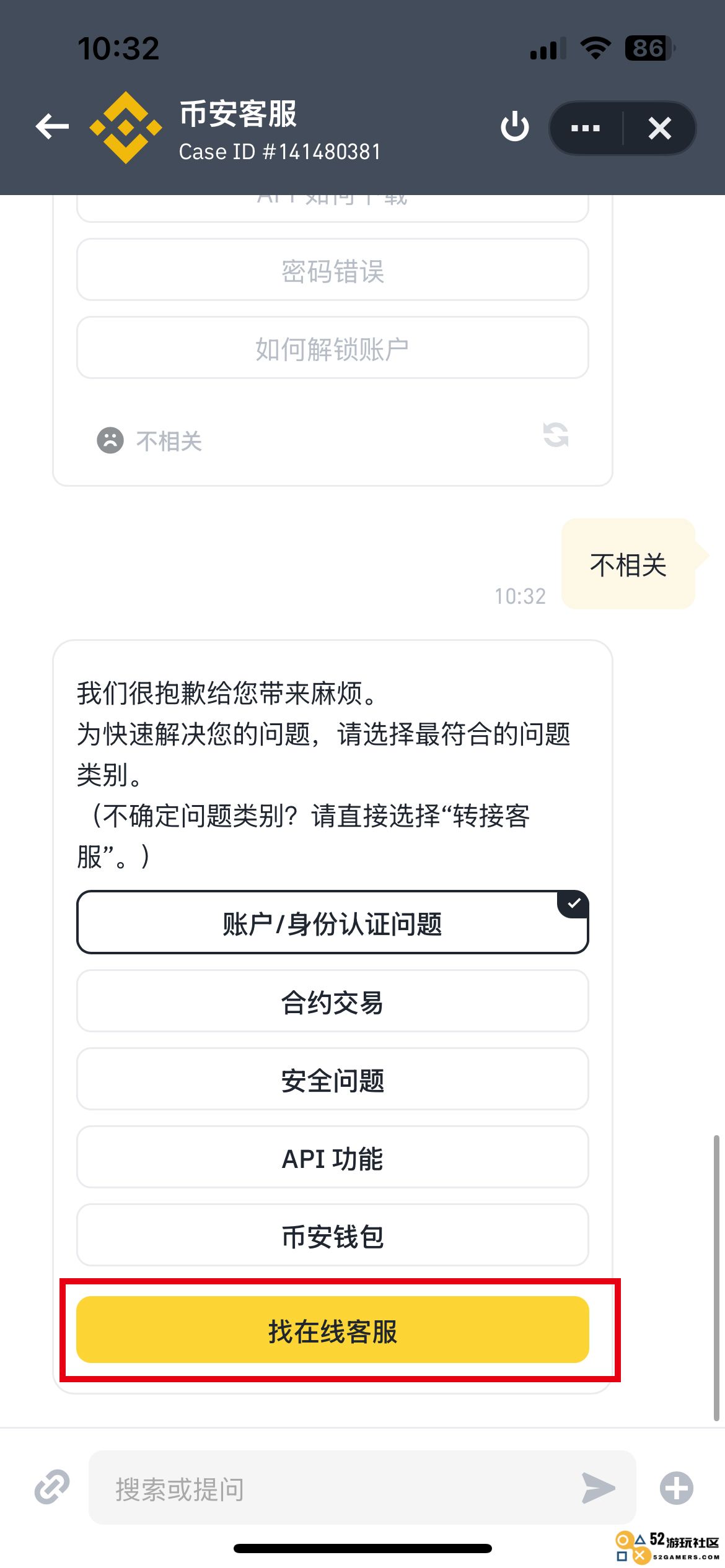Refresh the suggested questions list
The height and width of the screenshot is (1568, 725).
tap(556, 434)
